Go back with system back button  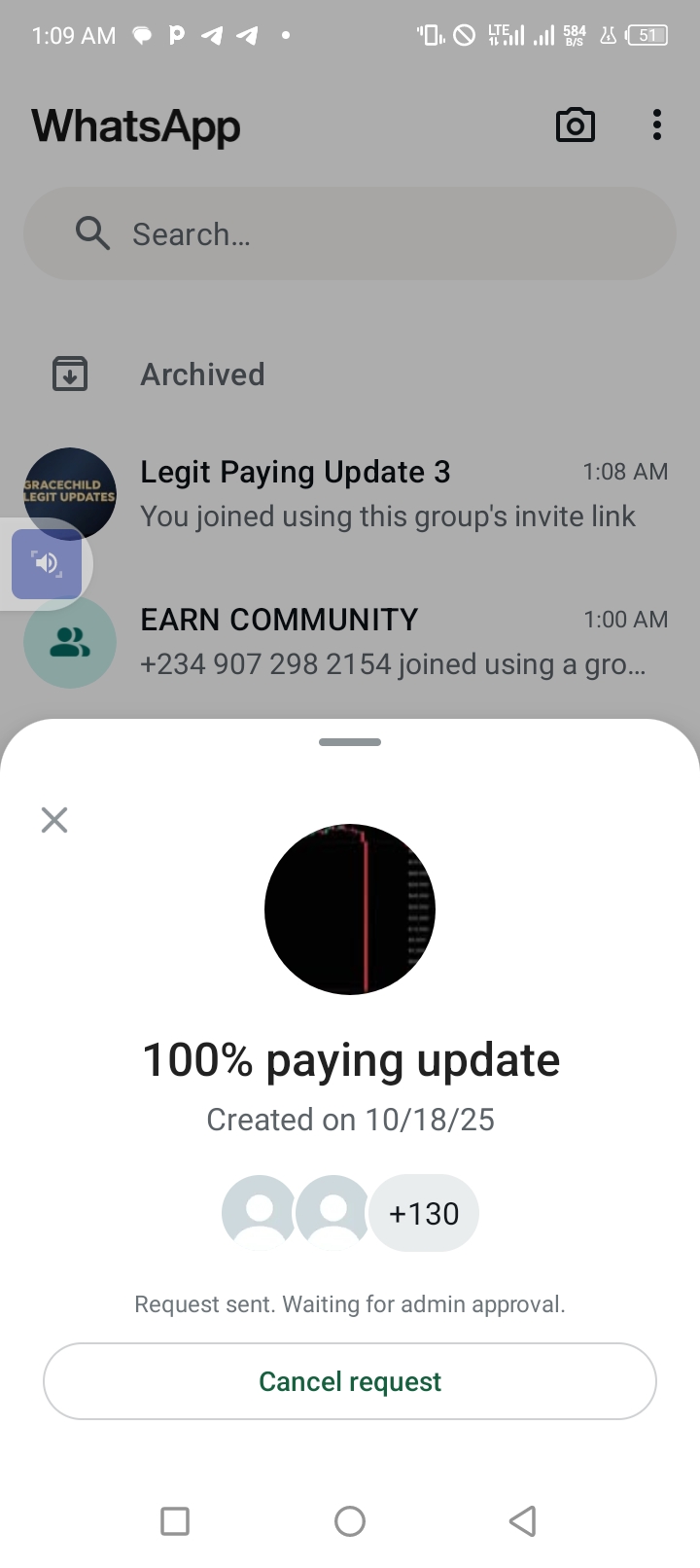click(x=523, y=1520)
